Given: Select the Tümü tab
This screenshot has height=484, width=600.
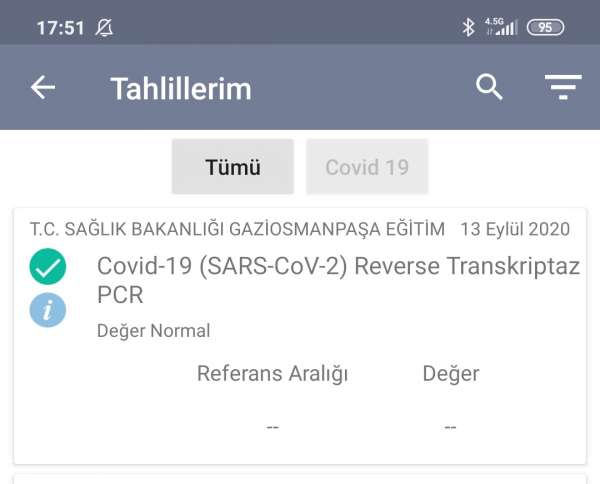Looking at the screenshot, I should (x=233, y=167).
